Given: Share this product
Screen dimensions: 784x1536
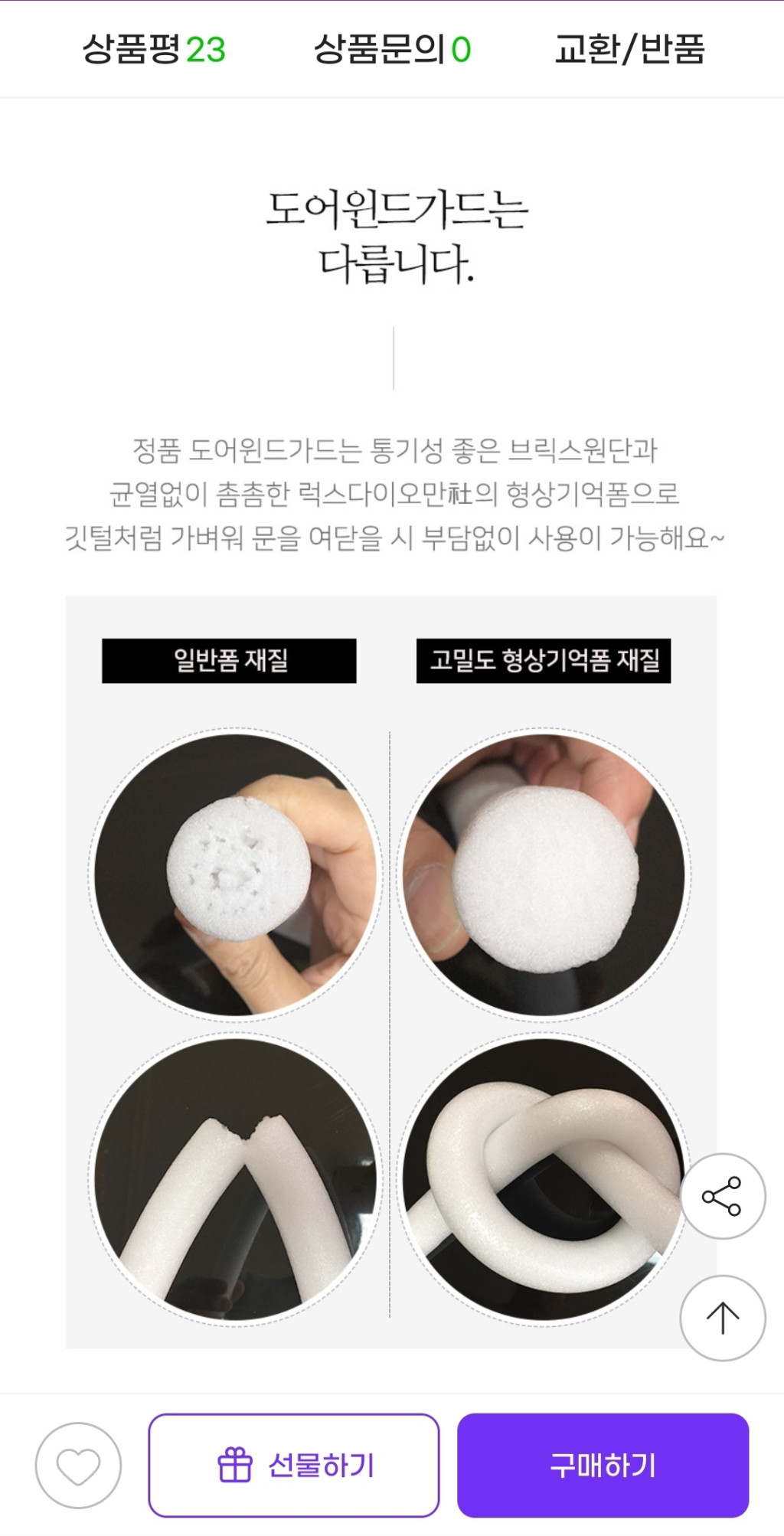Looking at the screenshot, I should click(722, 1196).
